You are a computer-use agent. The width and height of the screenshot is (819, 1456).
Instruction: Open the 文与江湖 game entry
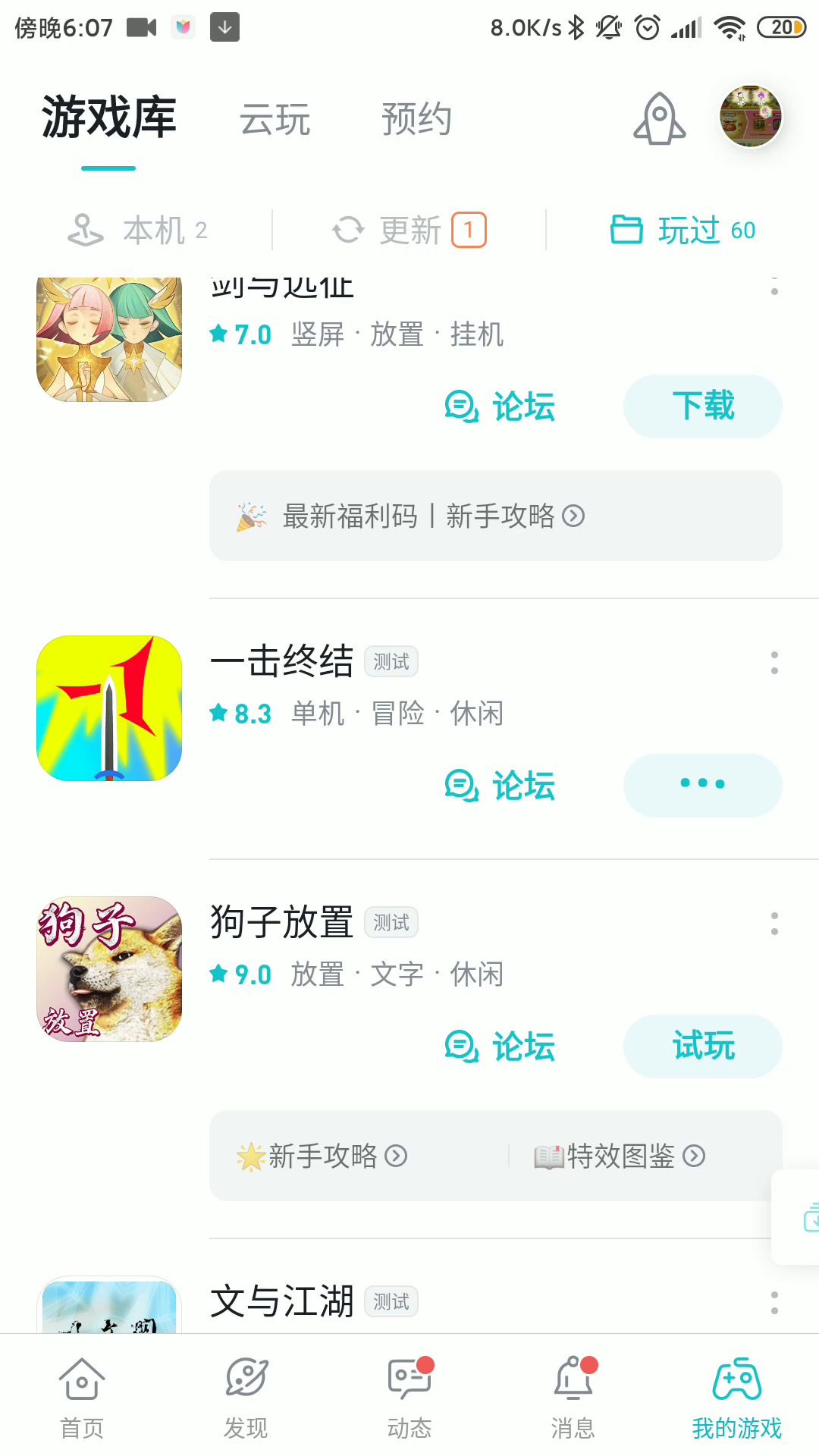[x=282, y=1301]
